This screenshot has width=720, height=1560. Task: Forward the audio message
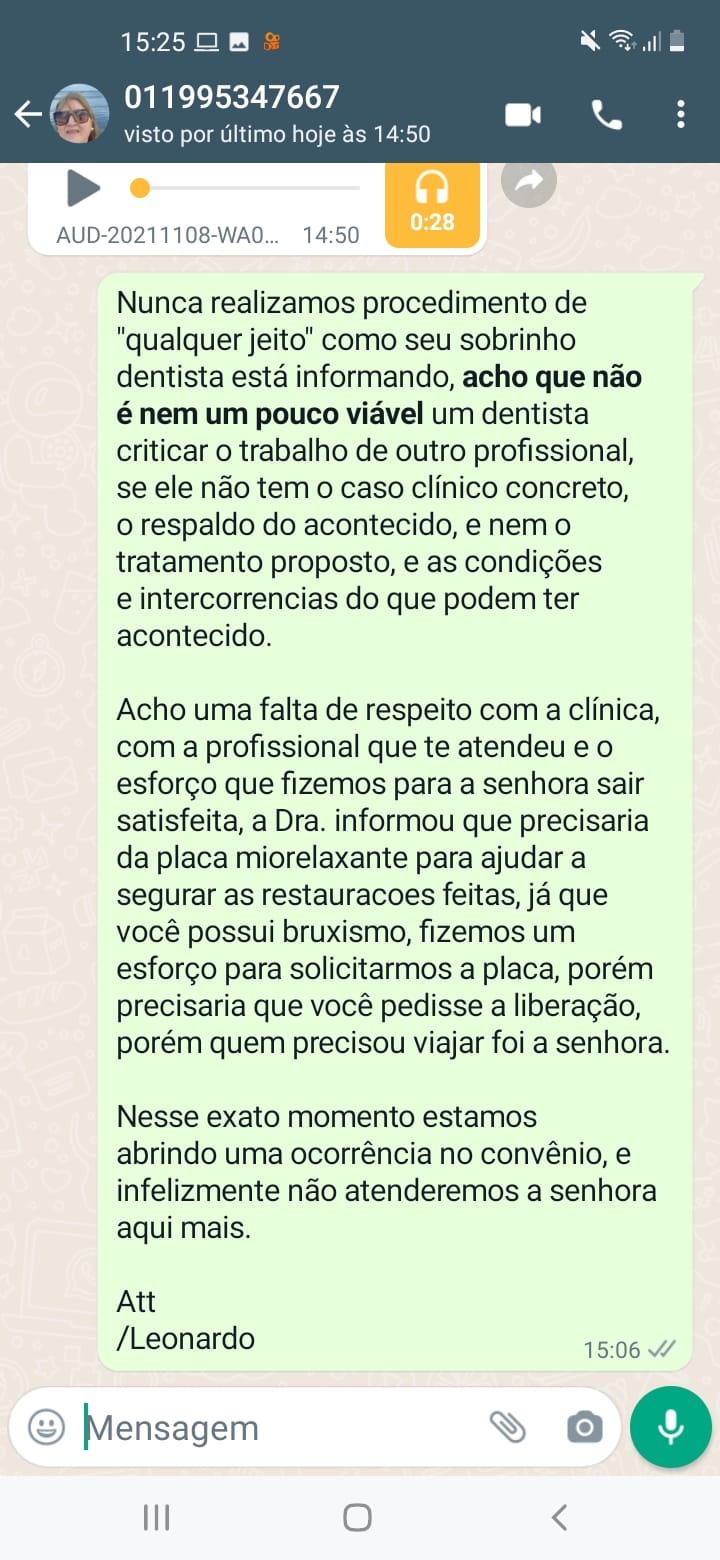pyautogui.click(x=528, y=181)
